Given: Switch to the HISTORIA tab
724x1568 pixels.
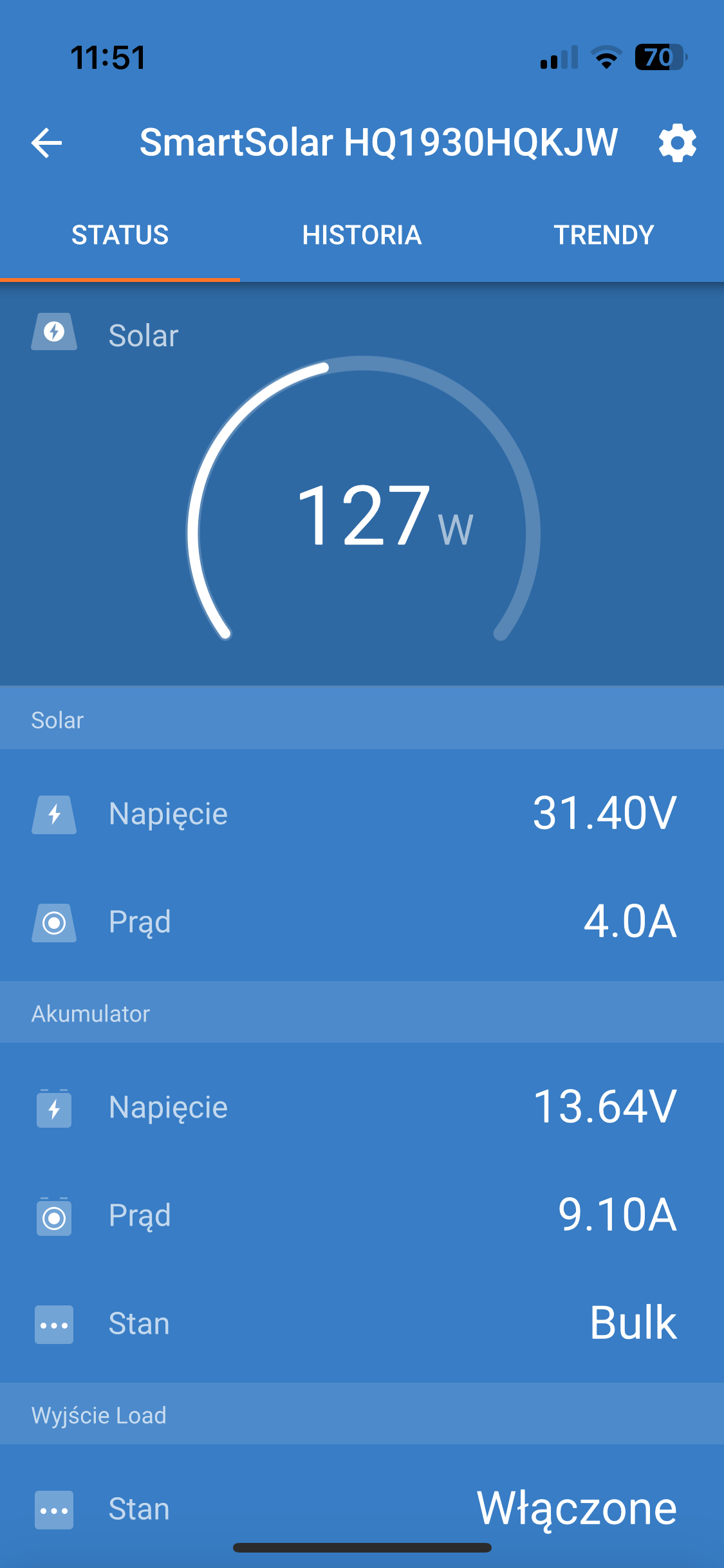Looking at the screenshot, I should [x=362, y=235].
